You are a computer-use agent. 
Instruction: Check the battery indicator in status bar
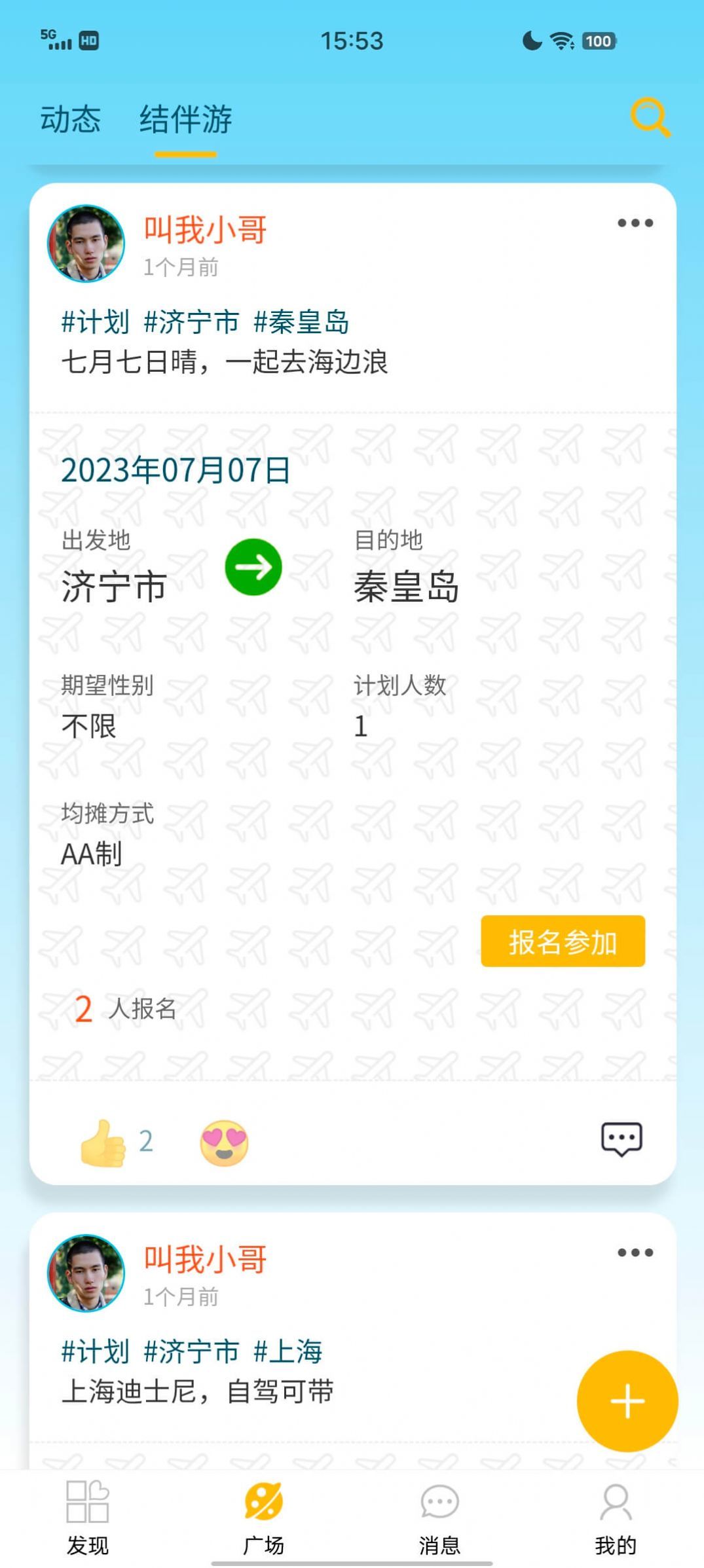pyautogui.click(x=598, y=41)
